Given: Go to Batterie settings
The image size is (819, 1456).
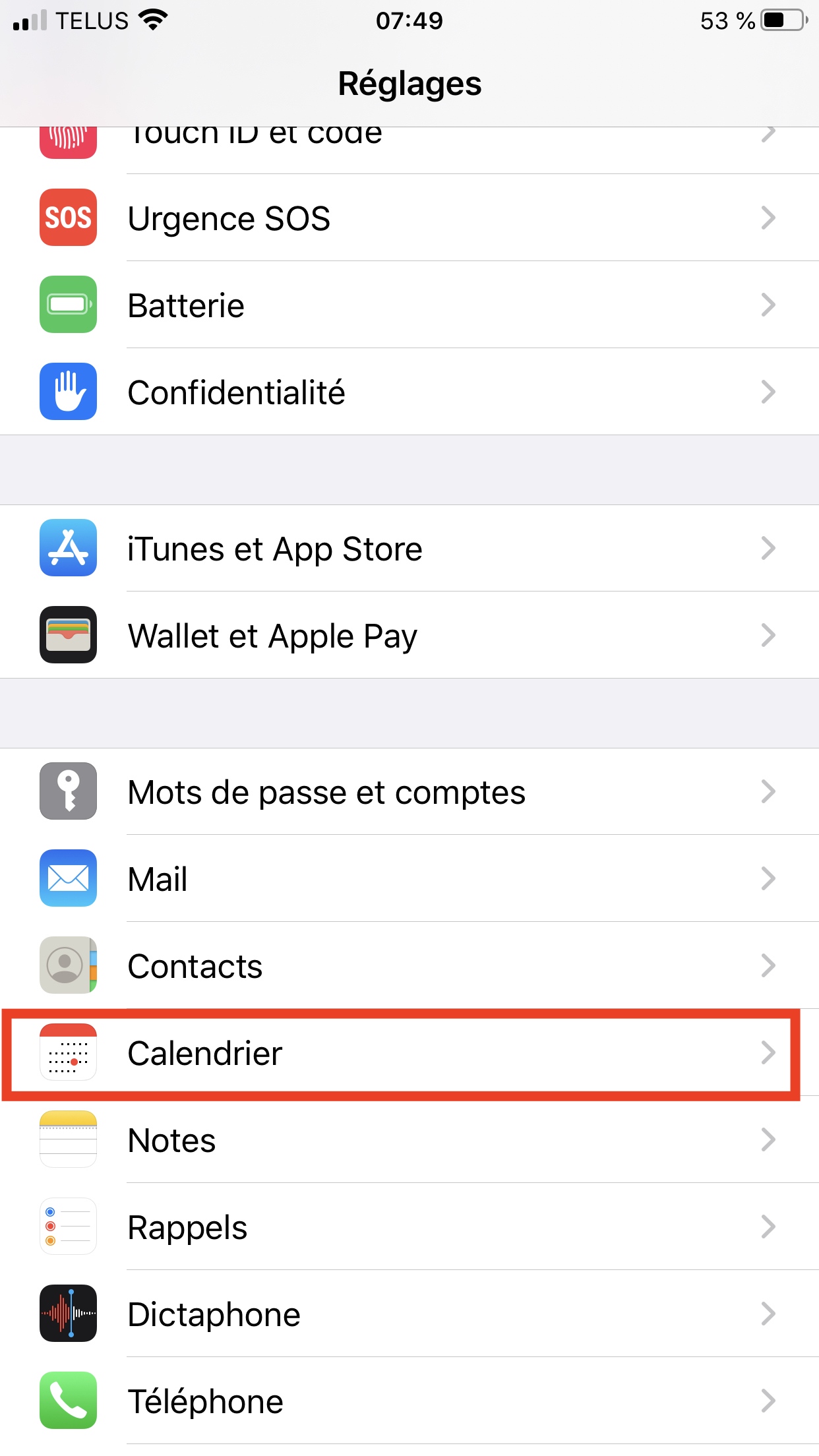Looking at the screenshot, I should (409, 305).
